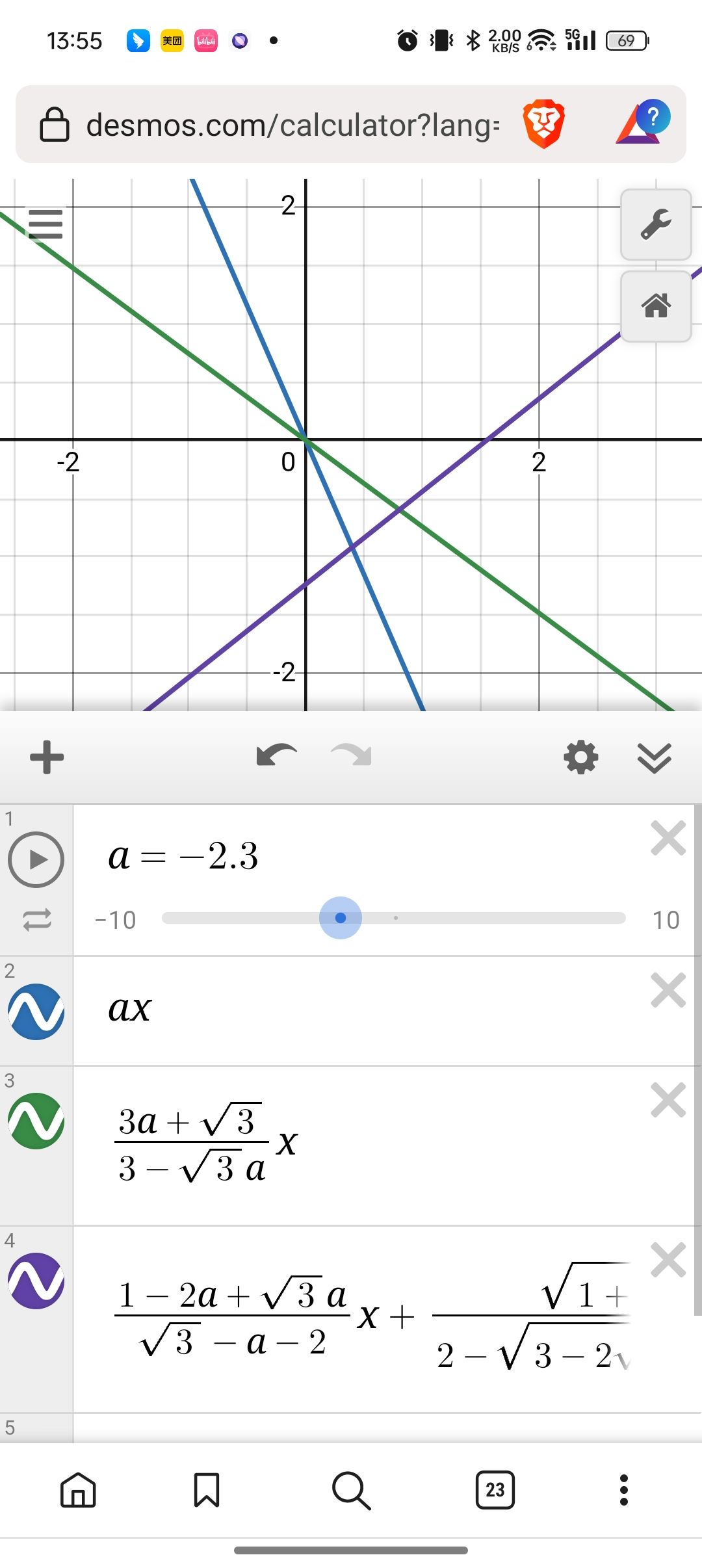Delete the a = −2.3 expression
Image resolution: width=702 pixels, height=1568 pixels.
668,838
